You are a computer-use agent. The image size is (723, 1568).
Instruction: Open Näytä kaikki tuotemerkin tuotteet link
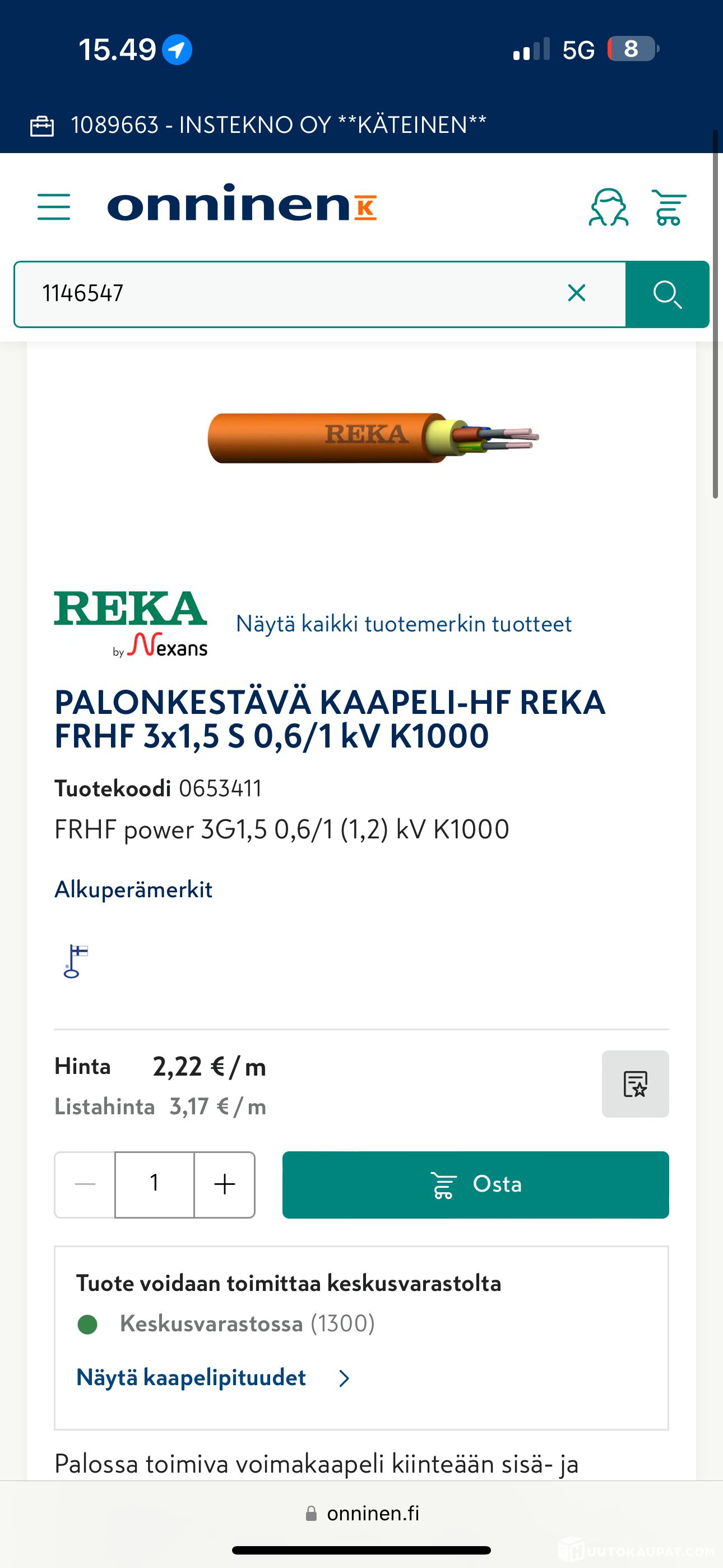point(404,624)
